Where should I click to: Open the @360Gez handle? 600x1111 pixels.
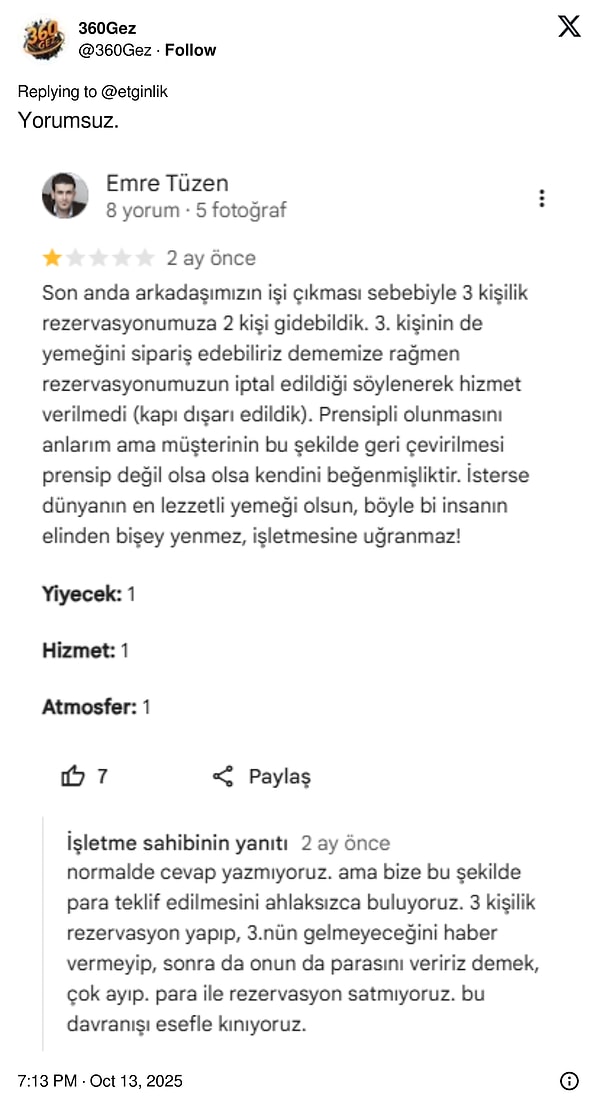(x=115, y=50)
